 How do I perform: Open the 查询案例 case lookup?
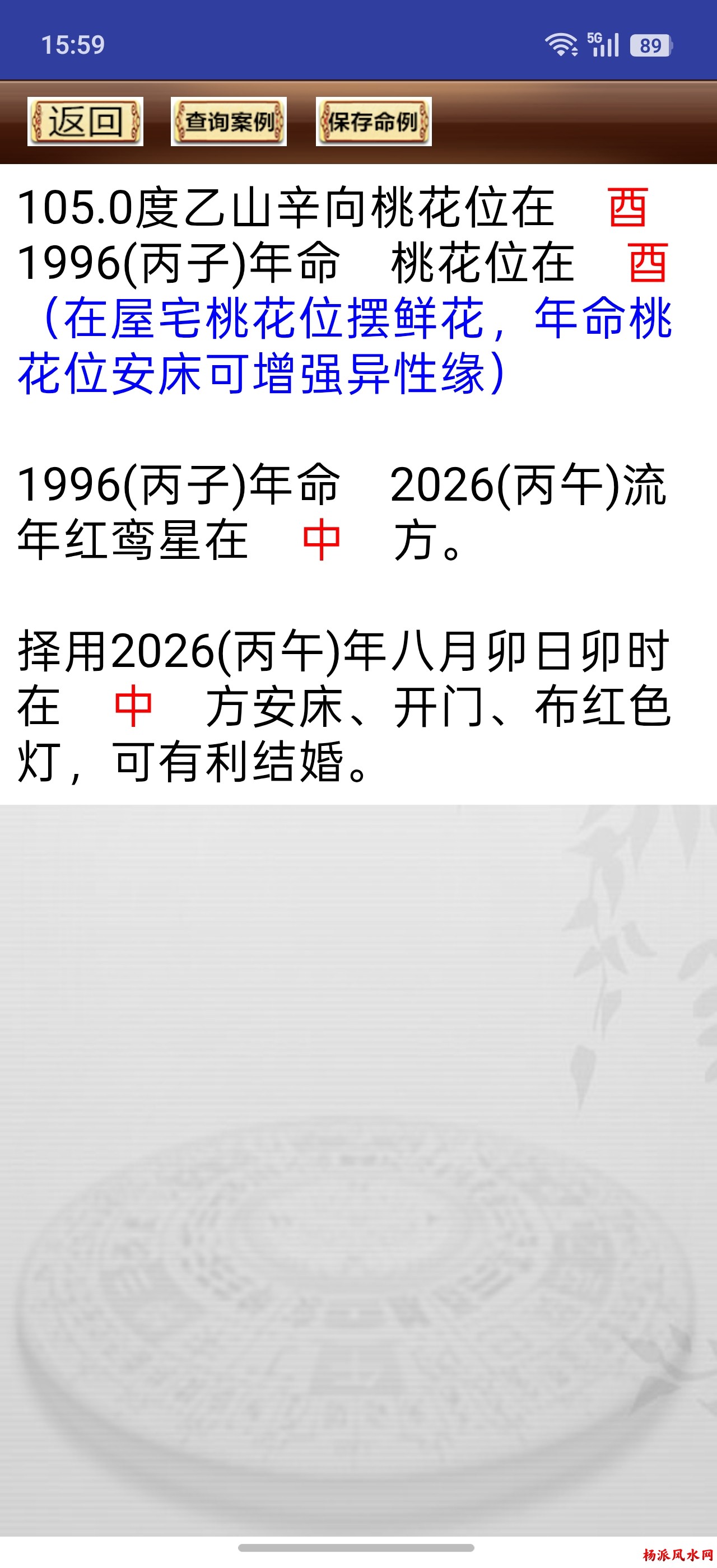pos(229,121)
